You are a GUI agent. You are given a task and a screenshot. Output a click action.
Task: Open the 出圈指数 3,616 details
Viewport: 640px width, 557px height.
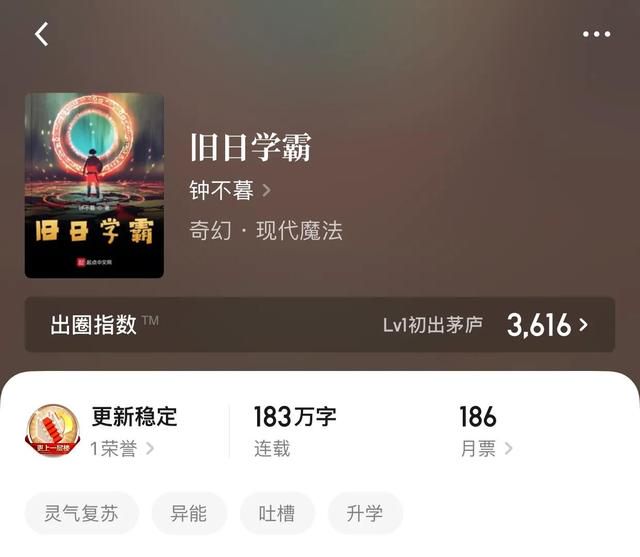[547, 325]
